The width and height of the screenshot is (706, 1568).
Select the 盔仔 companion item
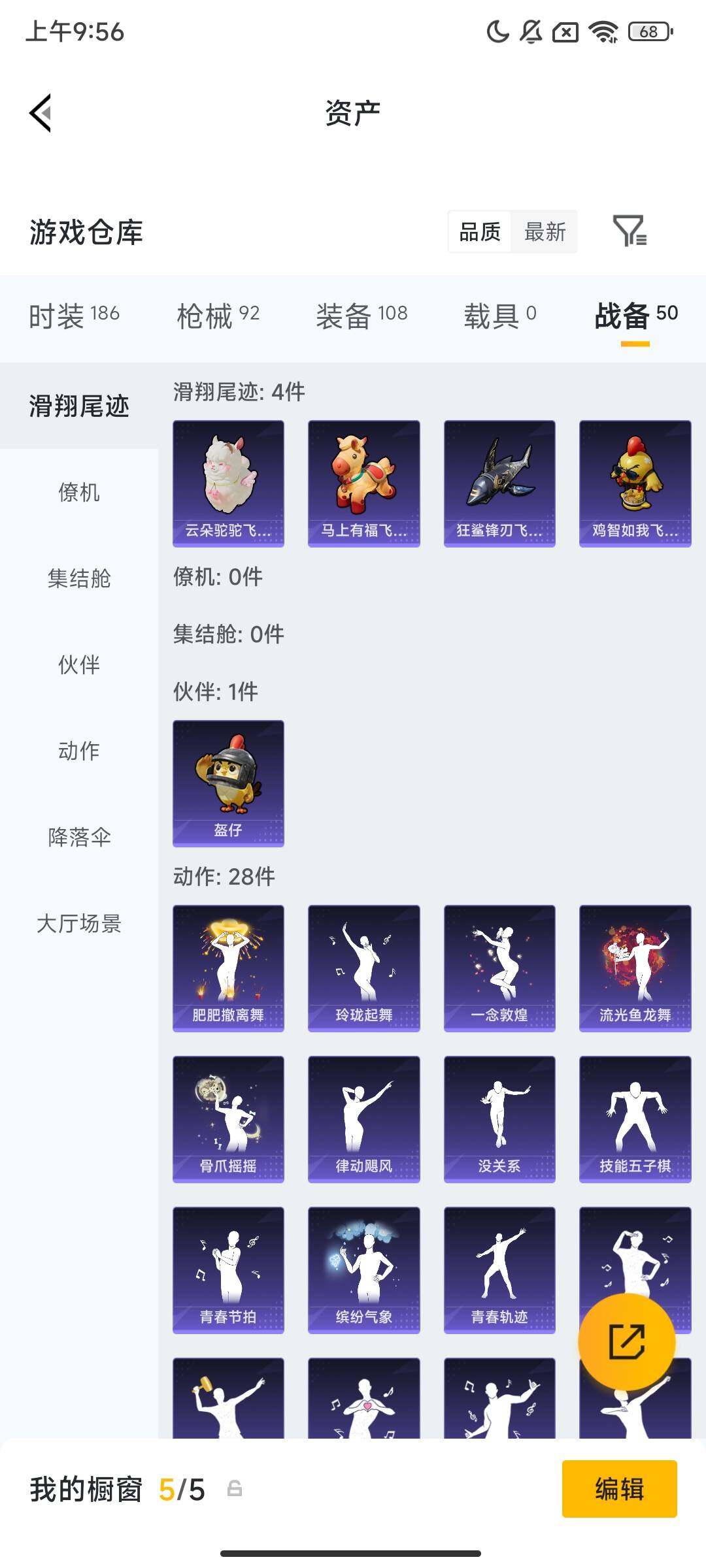tap(228, 783)
